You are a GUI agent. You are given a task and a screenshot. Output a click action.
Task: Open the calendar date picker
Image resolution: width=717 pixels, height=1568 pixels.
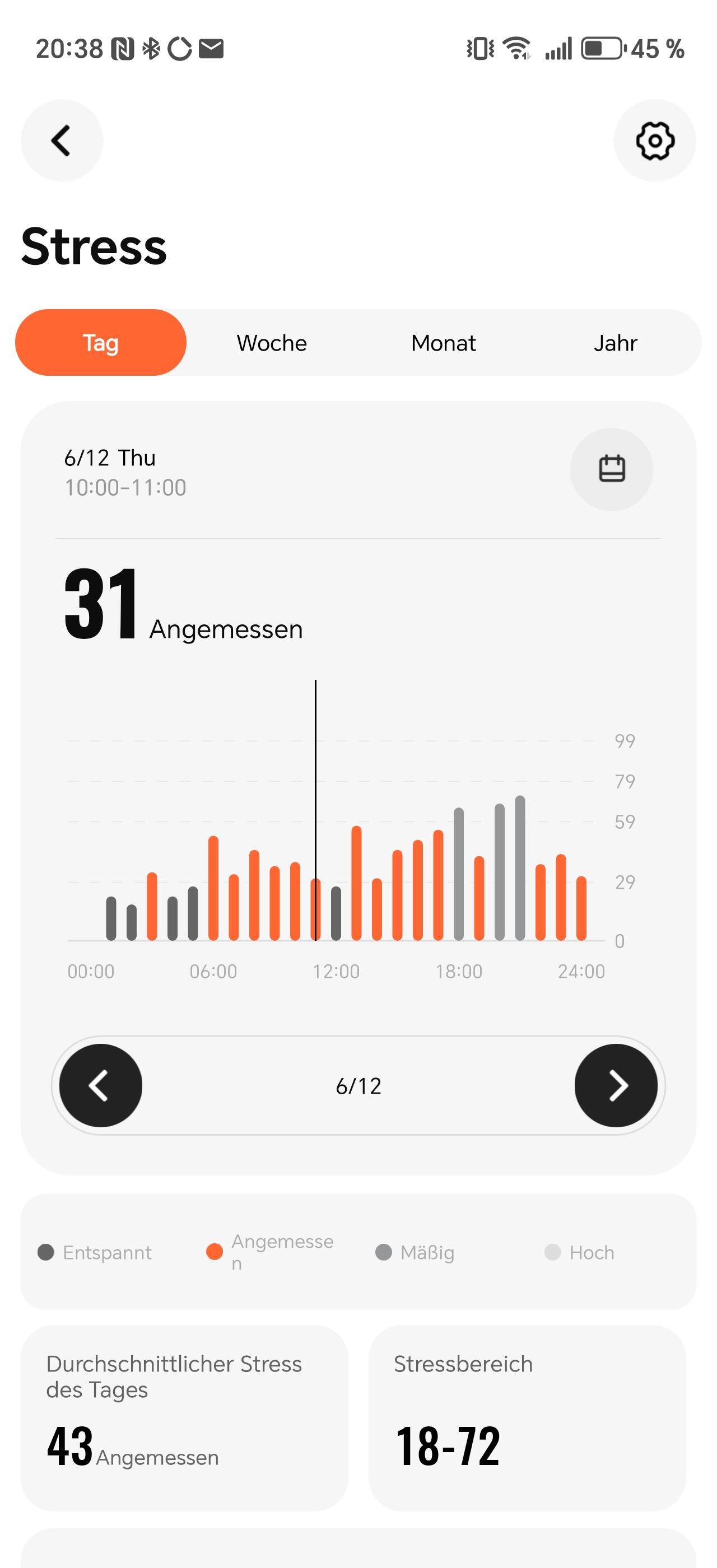tap(611, 469)
